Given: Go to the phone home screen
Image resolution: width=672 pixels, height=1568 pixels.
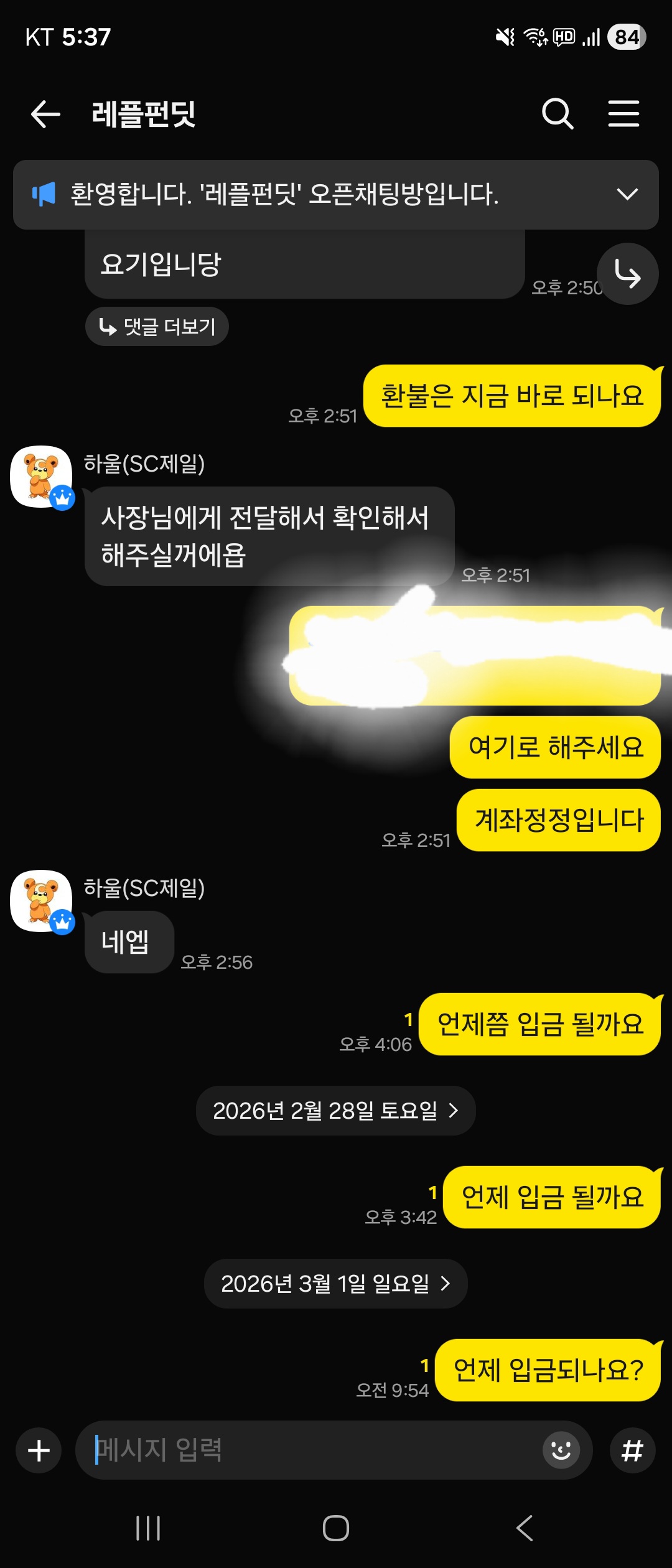Looking at the screenshot, I should coord(336,1528).
